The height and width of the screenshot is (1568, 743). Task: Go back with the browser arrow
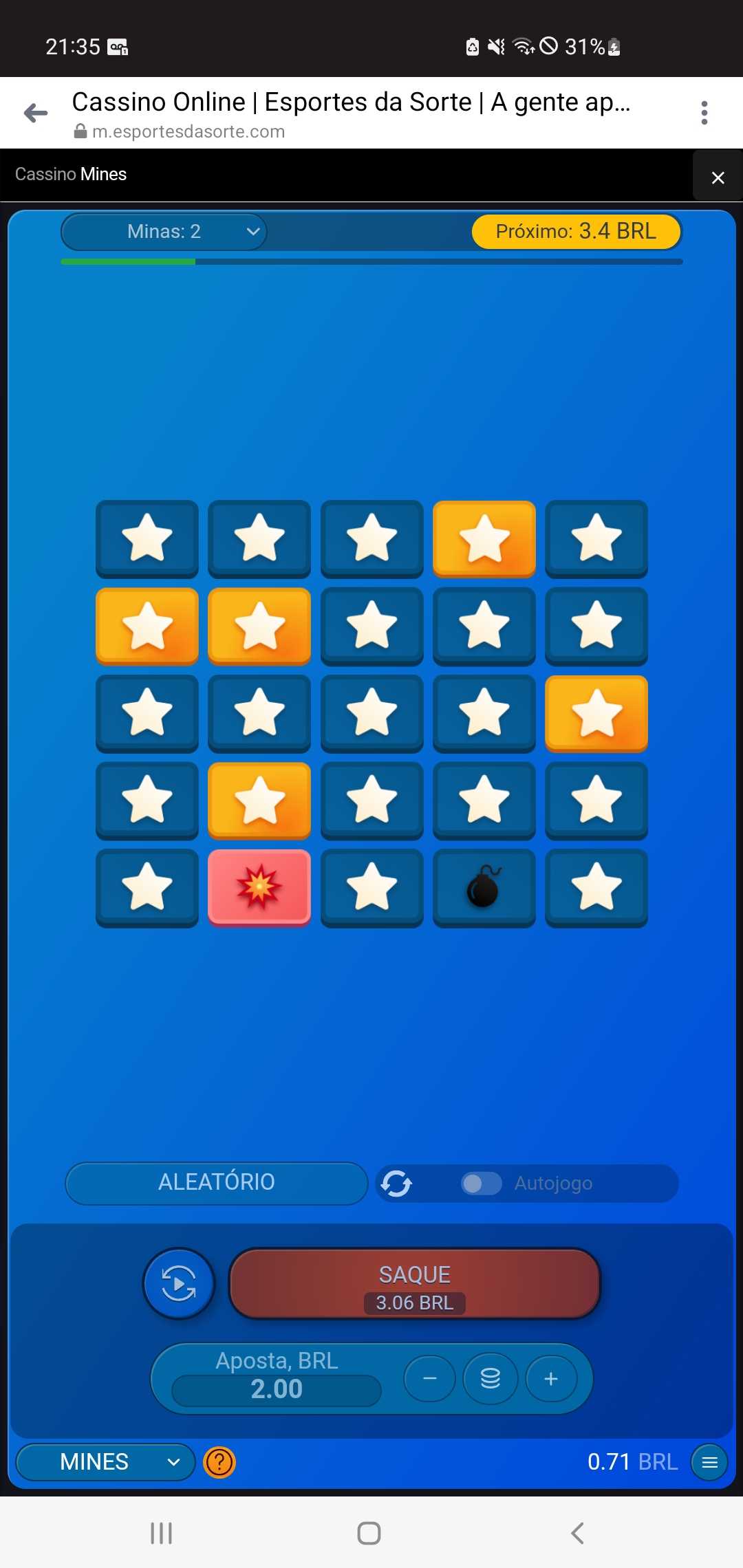[36, 113]
